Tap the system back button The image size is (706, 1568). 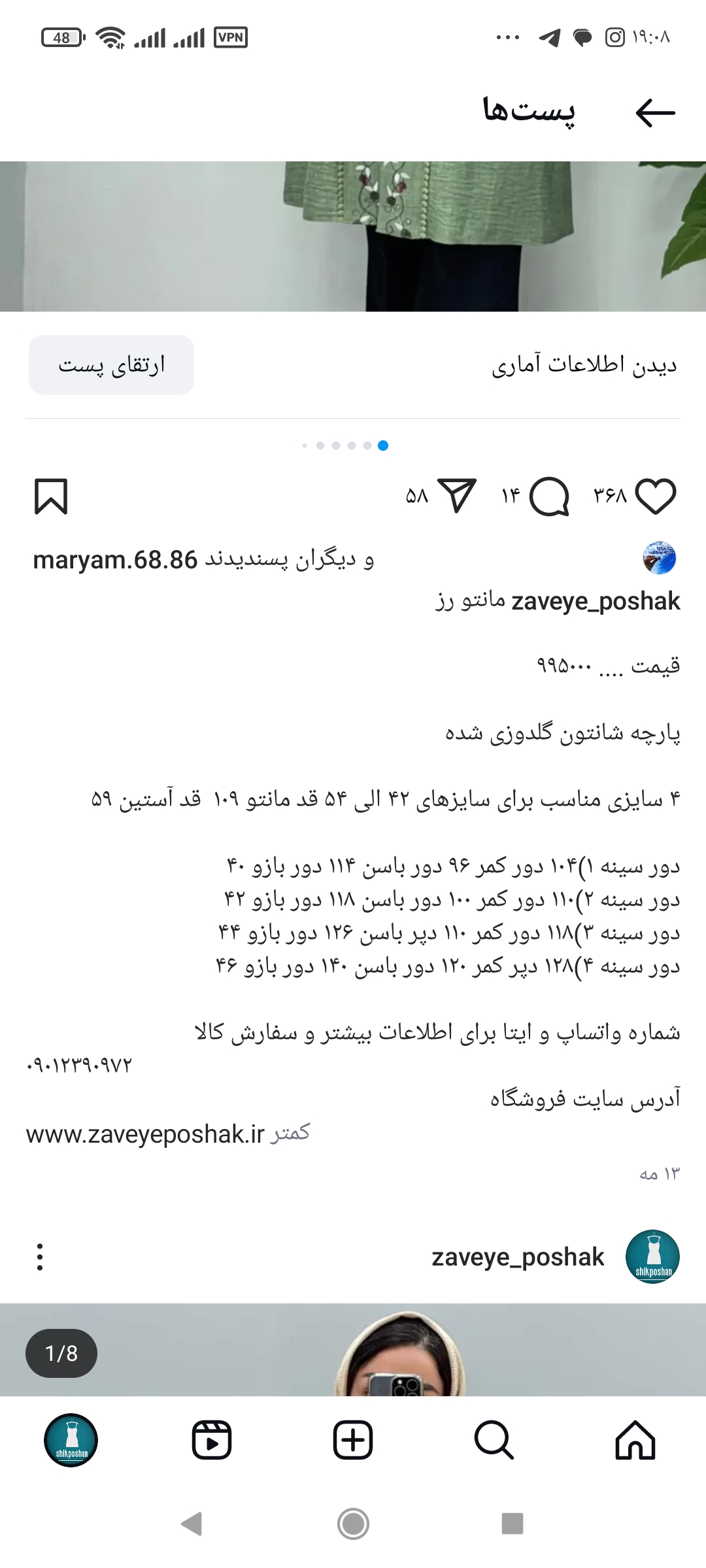pos(192,1524)
